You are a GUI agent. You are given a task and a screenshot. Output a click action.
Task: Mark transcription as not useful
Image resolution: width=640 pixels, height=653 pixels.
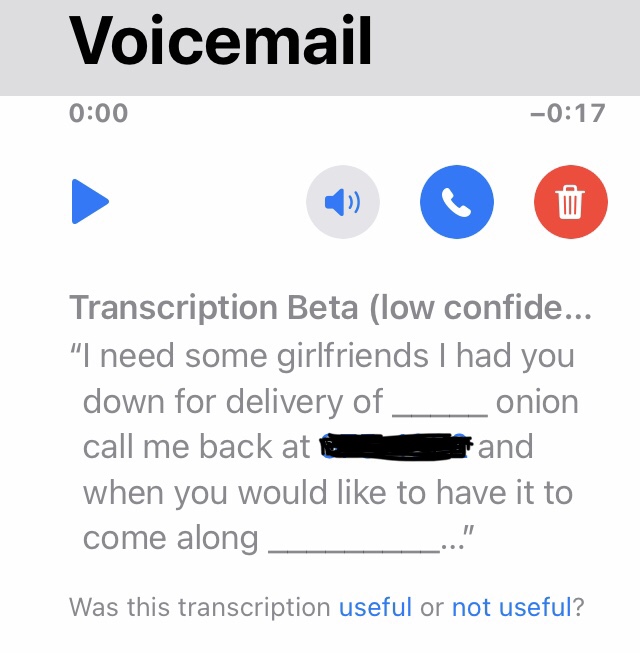tap(511, 606)
